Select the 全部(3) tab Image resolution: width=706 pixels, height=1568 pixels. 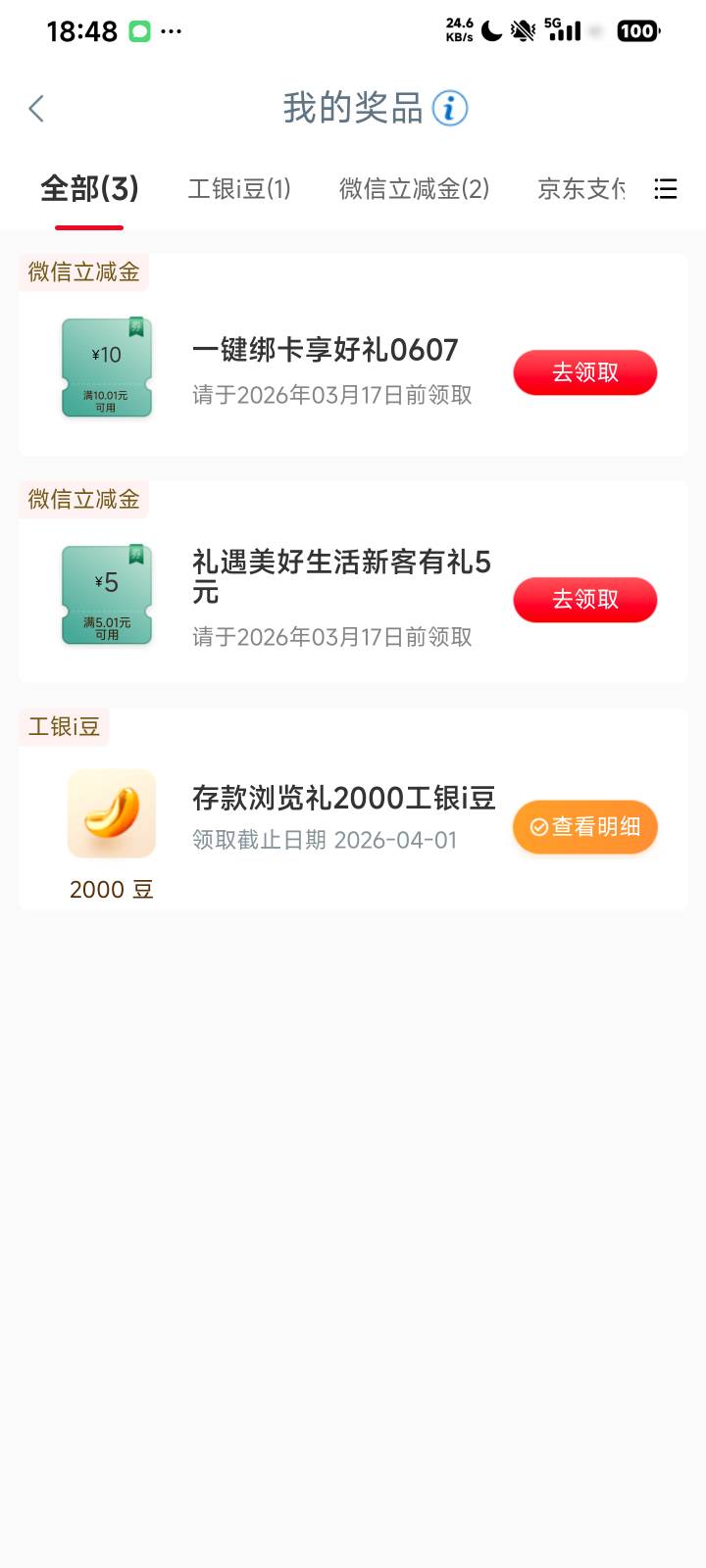click(x=89, y=188)
